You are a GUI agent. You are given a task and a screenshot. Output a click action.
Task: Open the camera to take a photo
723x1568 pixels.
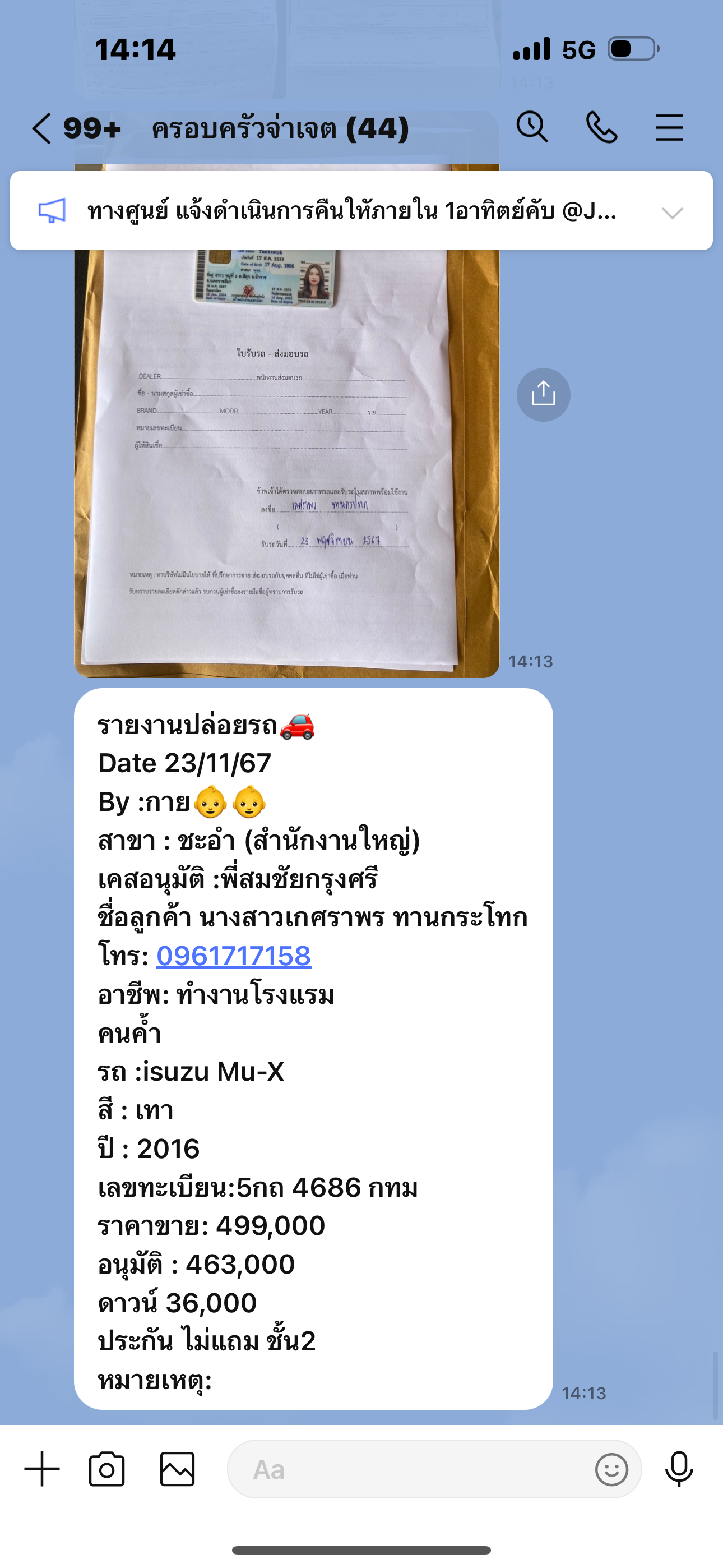pyautogui.click(x=106, y=1469)
